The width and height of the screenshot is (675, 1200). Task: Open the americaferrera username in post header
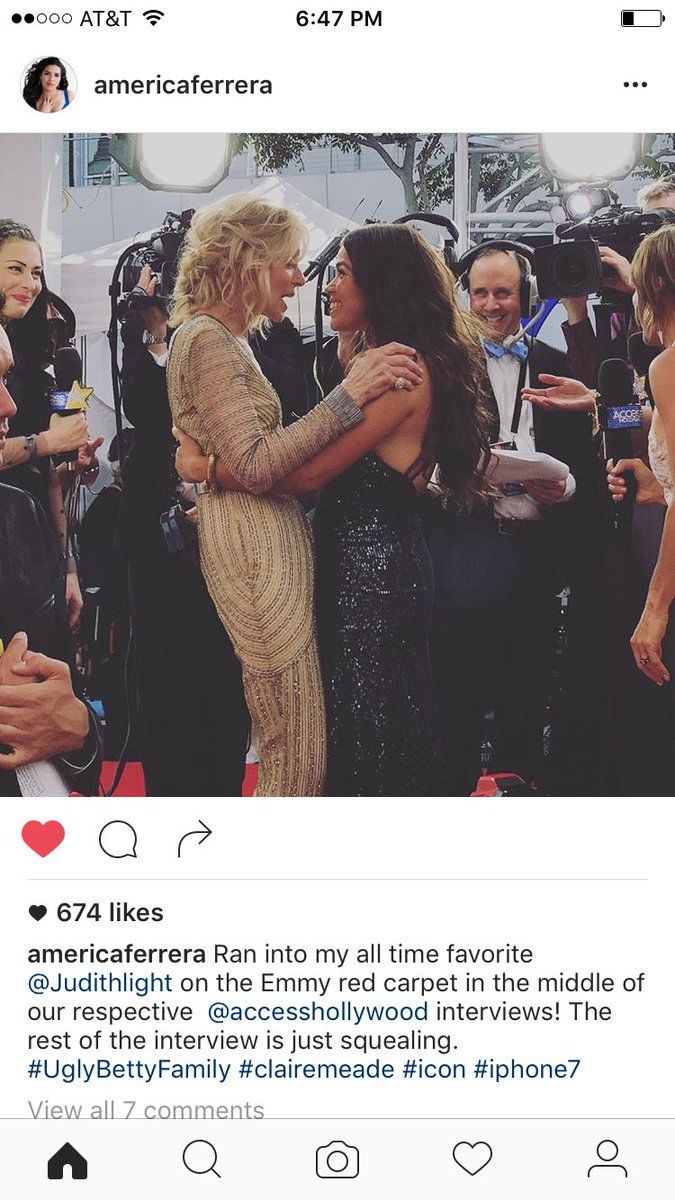(183, 85)
